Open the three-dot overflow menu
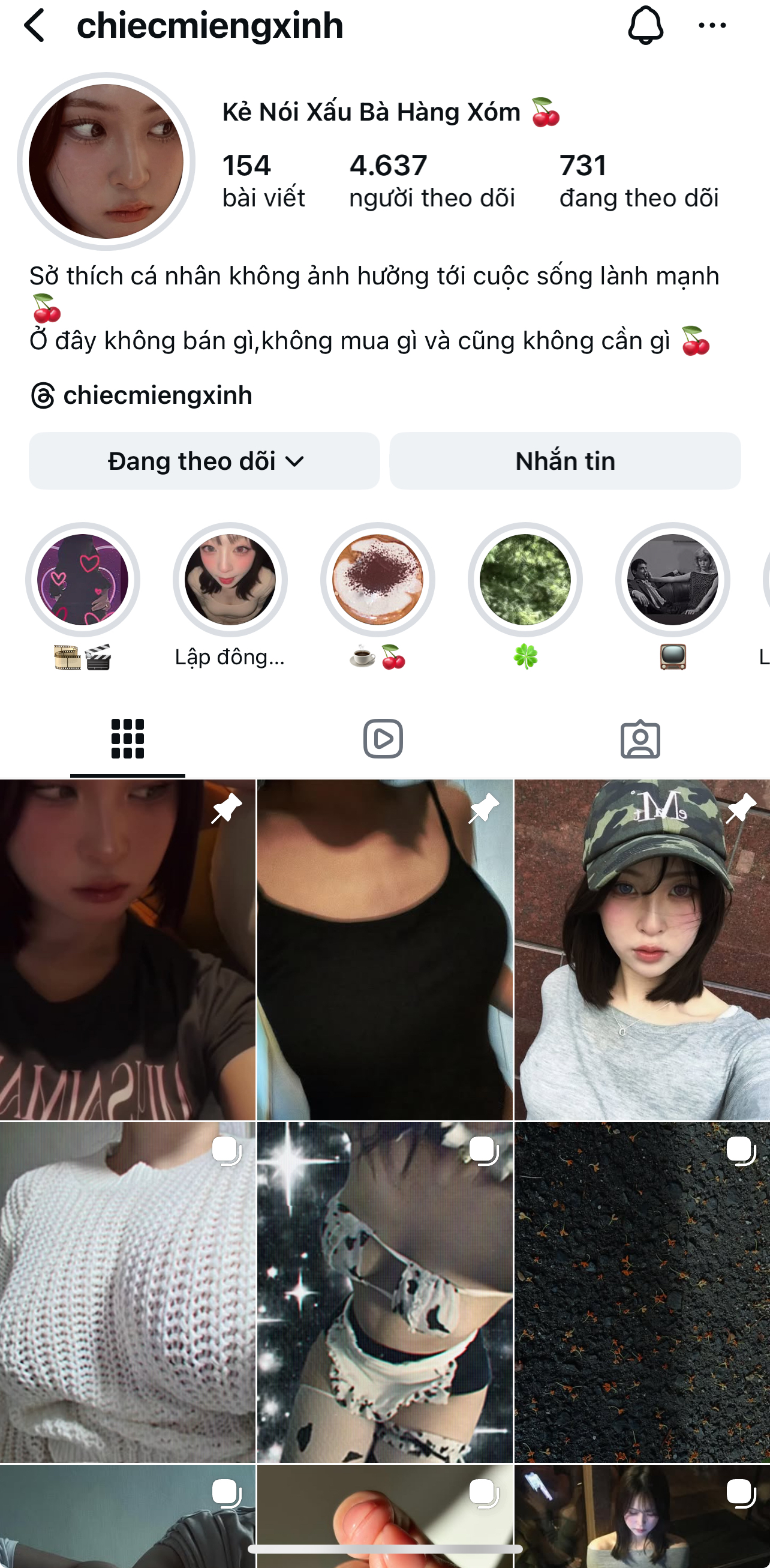The width and height of the screenshot is (770, 1568). click(x=712, y=26)
